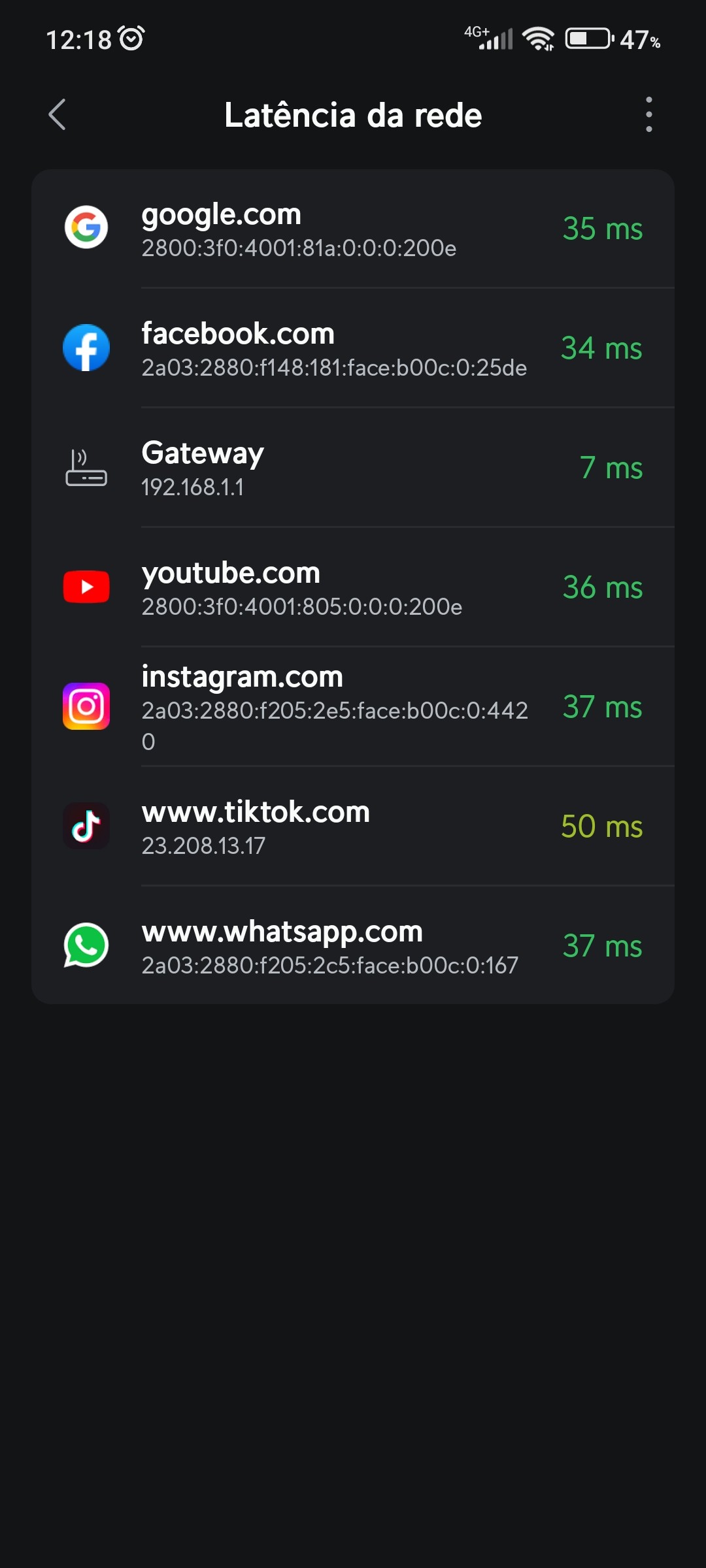Open the www.tiktok.com latency row
Image resolution: width=706 pixels, height=1568 pixels.
tap(353, 827)
